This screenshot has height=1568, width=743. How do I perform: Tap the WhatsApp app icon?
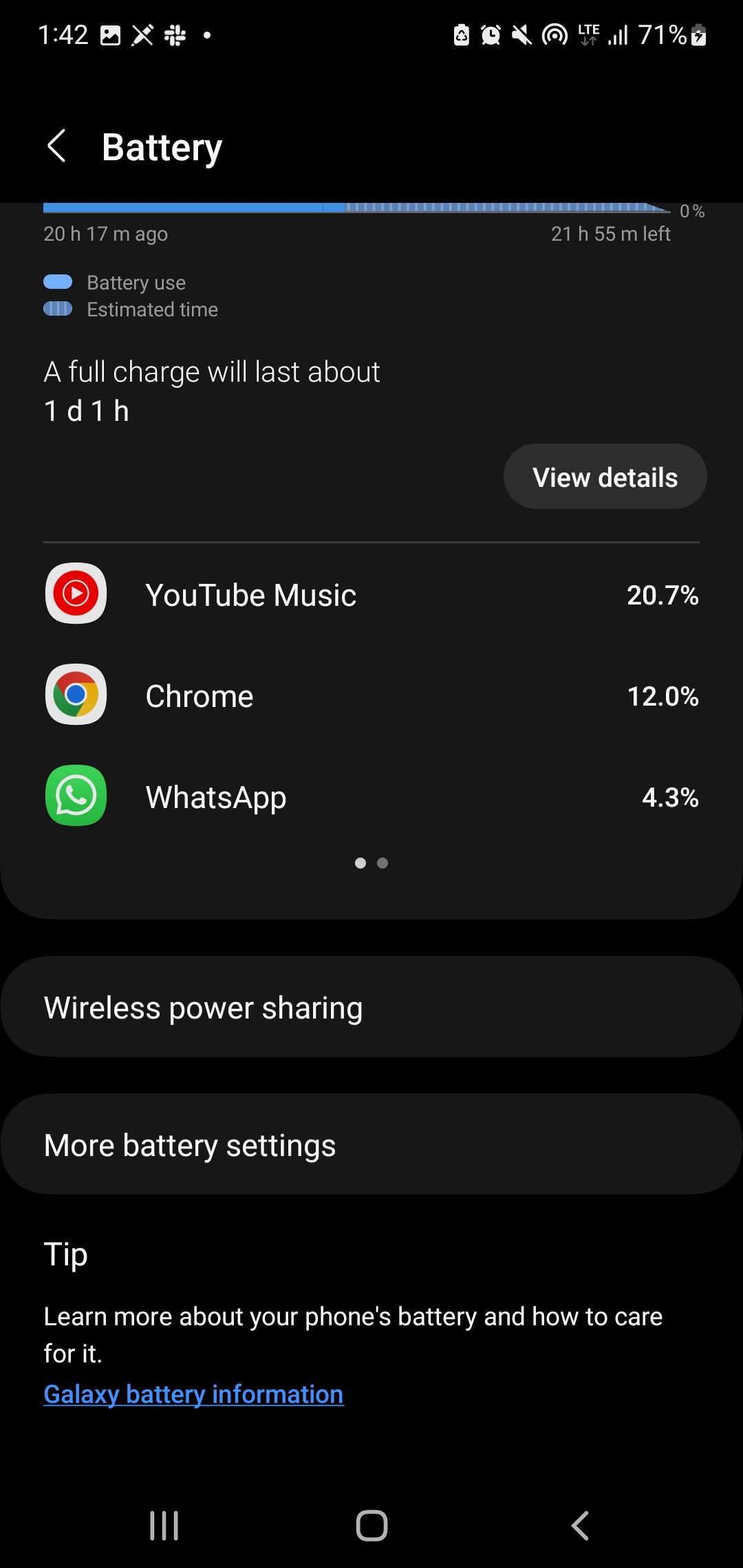(x=74, y=796)
